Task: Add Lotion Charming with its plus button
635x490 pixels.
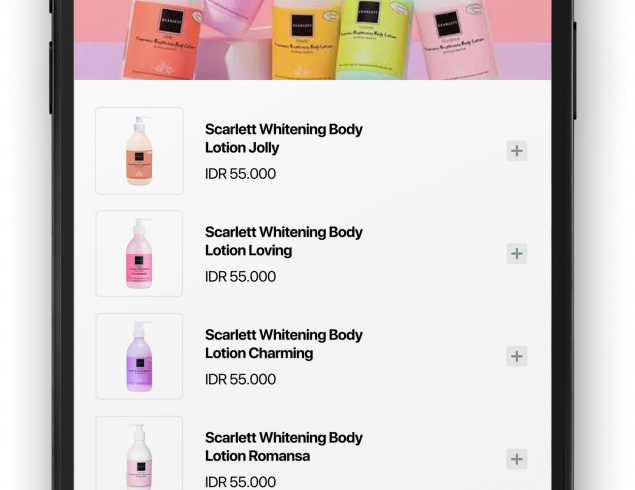Action: point(516,357)
